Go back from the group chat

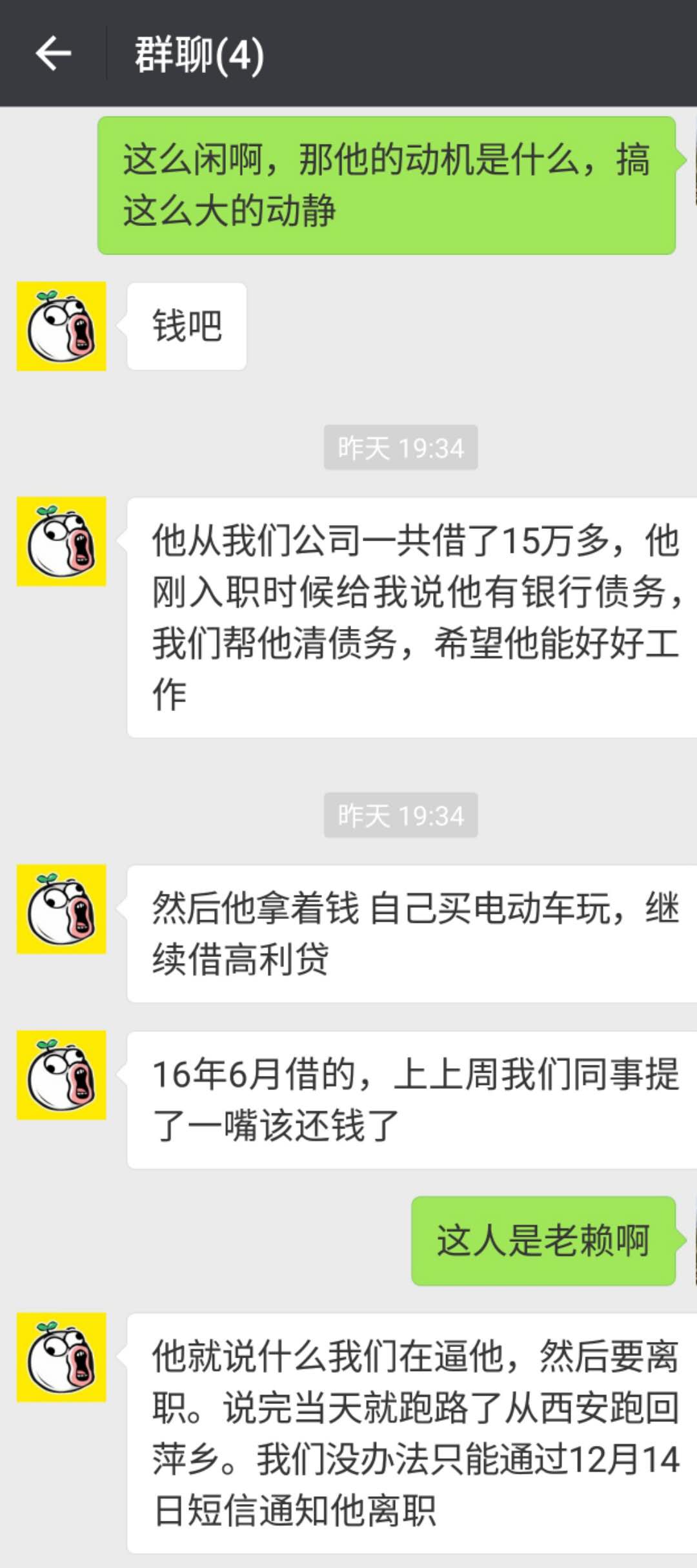53,53
